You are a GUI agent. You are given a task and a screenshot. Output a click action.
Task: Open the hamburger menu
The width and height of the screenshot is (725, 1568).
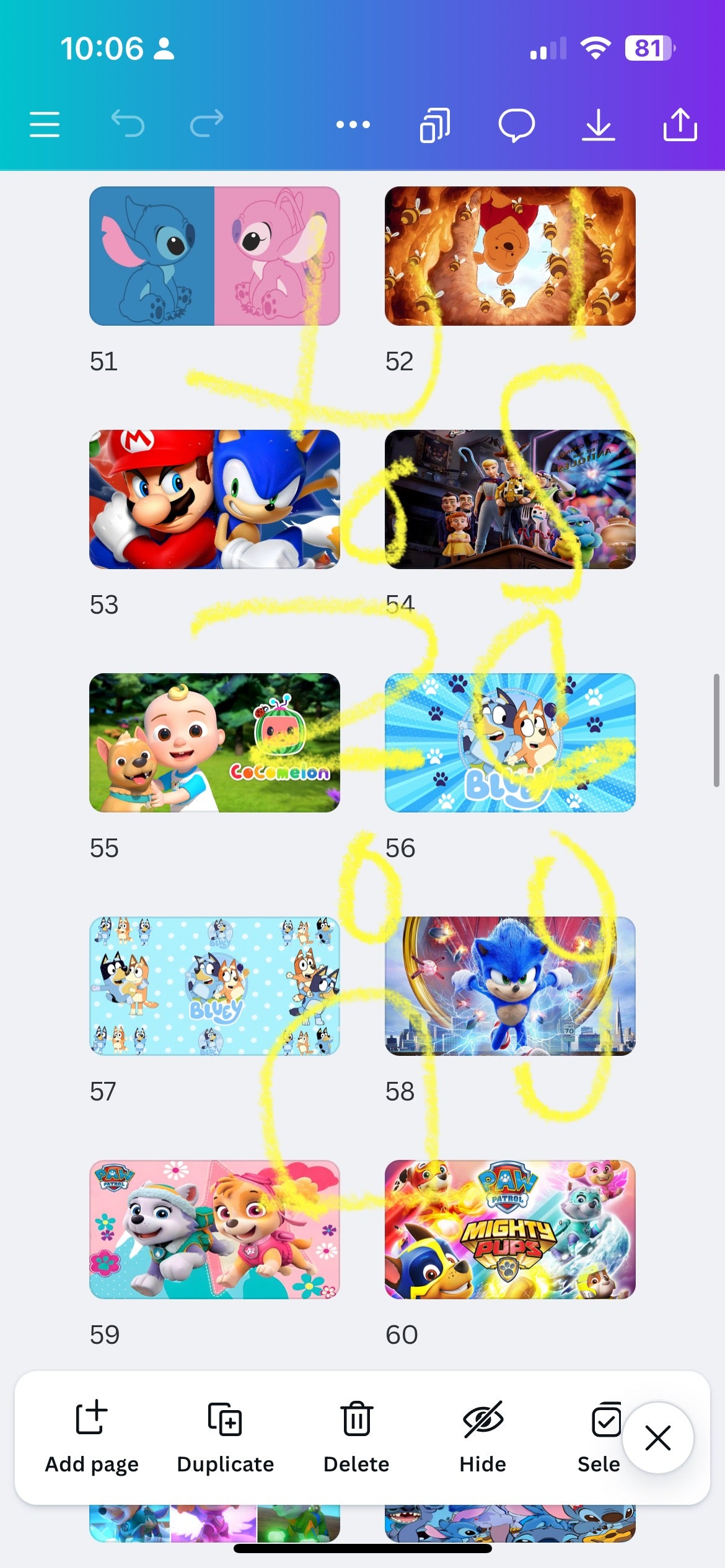[45, 124]
